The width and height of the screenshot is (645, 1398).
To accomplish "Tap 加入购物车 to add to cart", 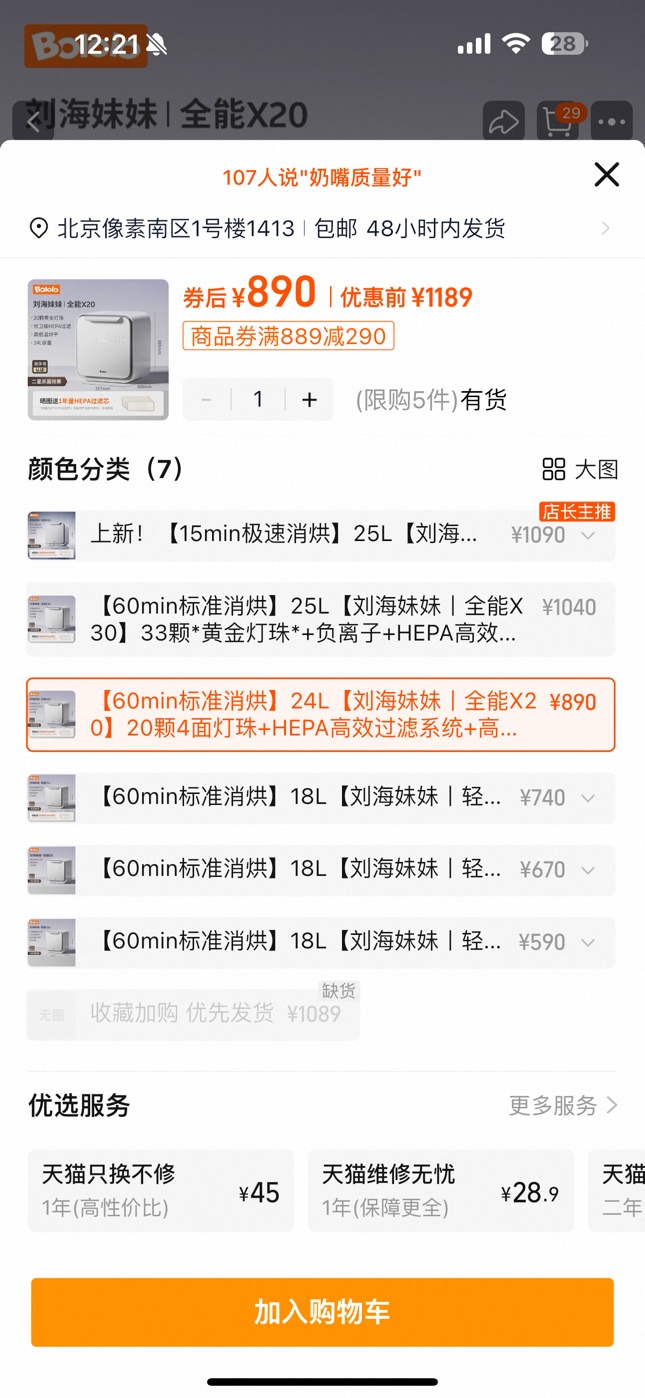I will (322, 1312).
